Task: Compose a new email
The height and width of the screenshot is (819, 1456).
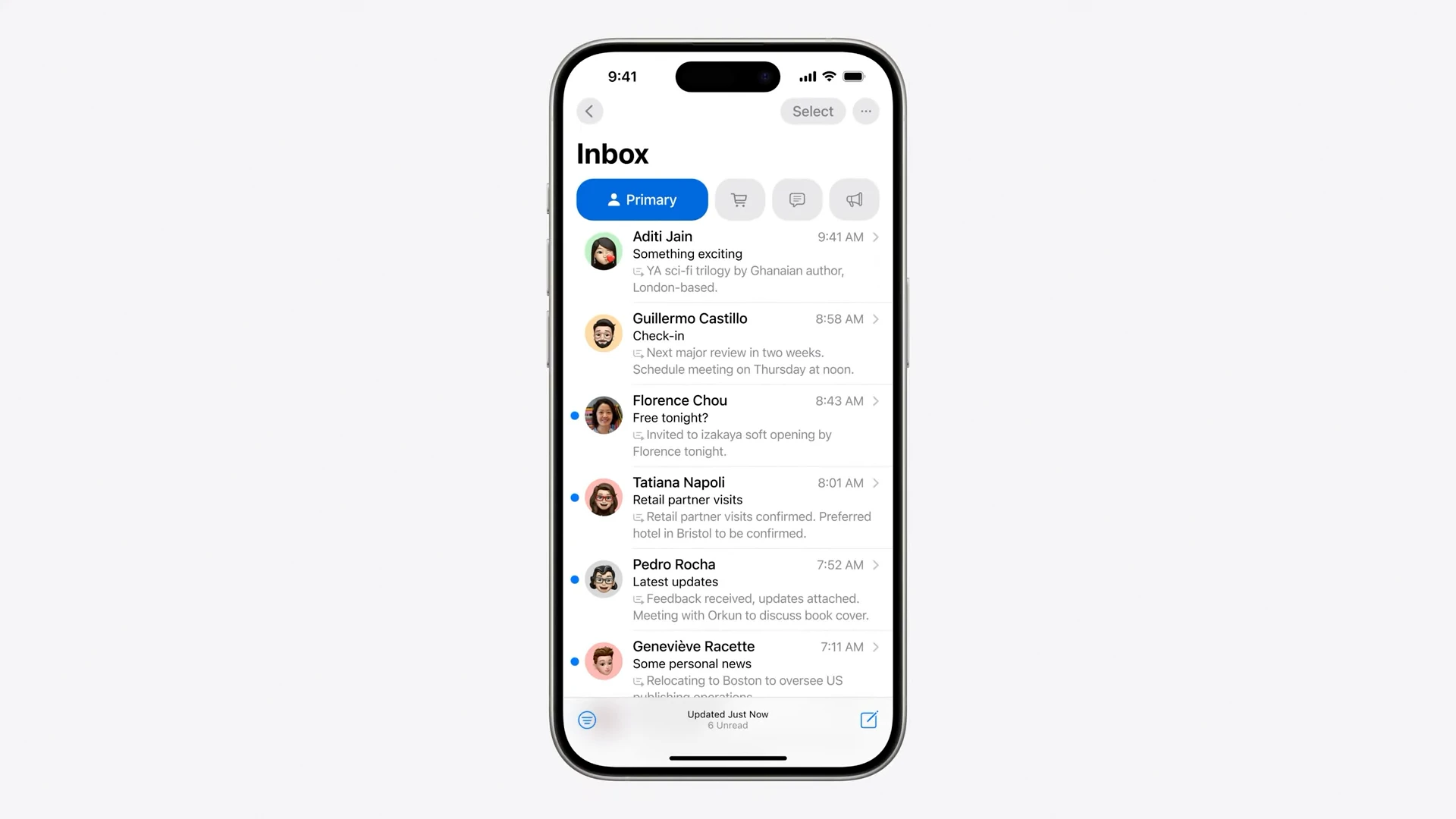Action: [869, 720]
